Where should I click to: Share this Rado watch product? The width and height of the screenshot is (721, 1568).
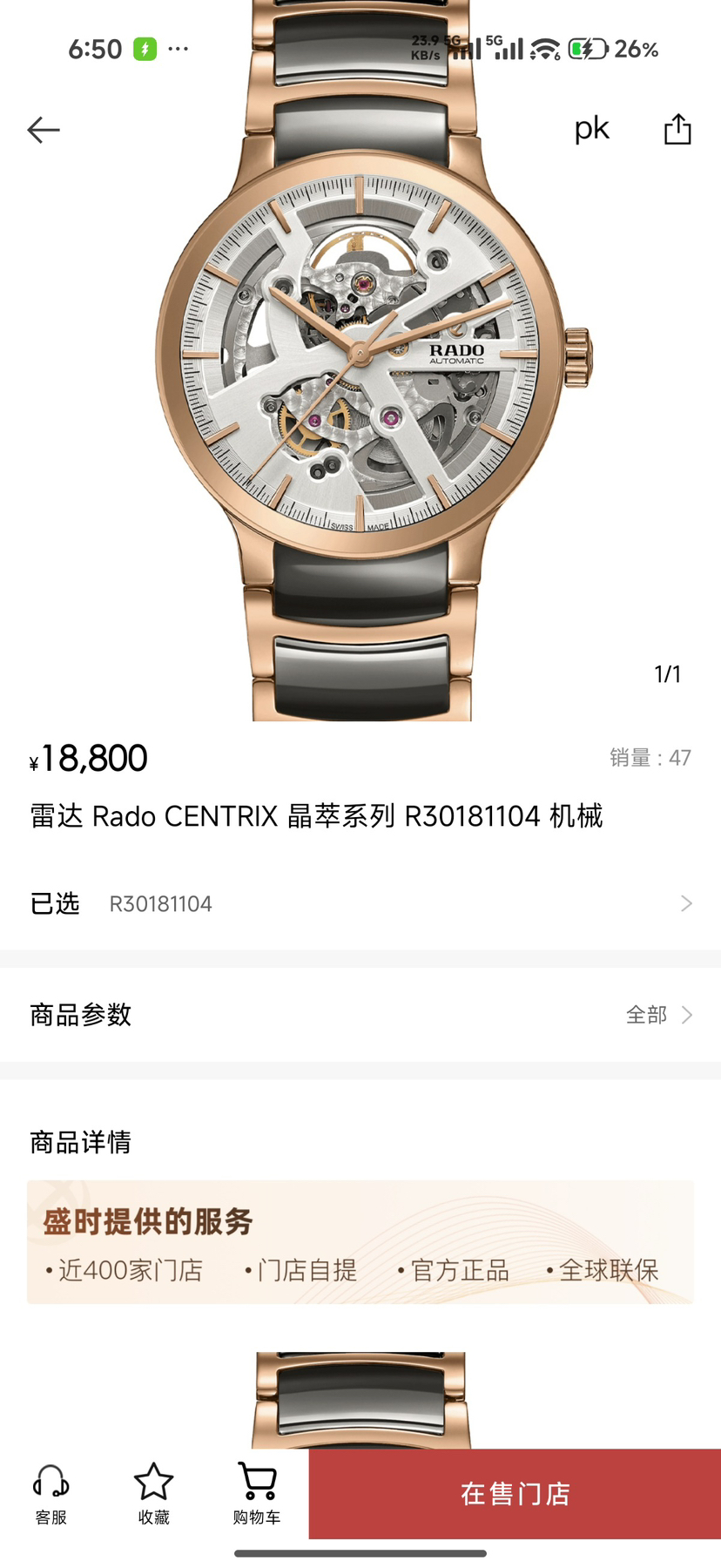point(677,129)
